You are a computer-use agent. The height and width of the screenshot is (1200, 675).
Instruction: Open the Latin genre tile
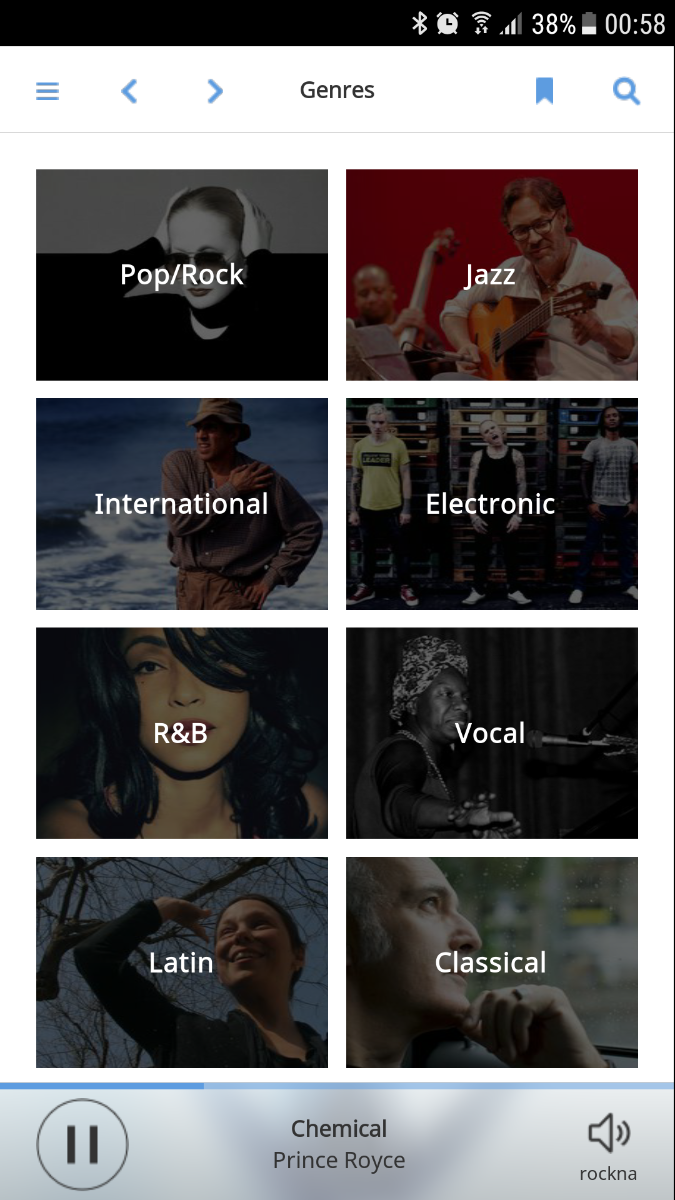click(x=182, y=962)
